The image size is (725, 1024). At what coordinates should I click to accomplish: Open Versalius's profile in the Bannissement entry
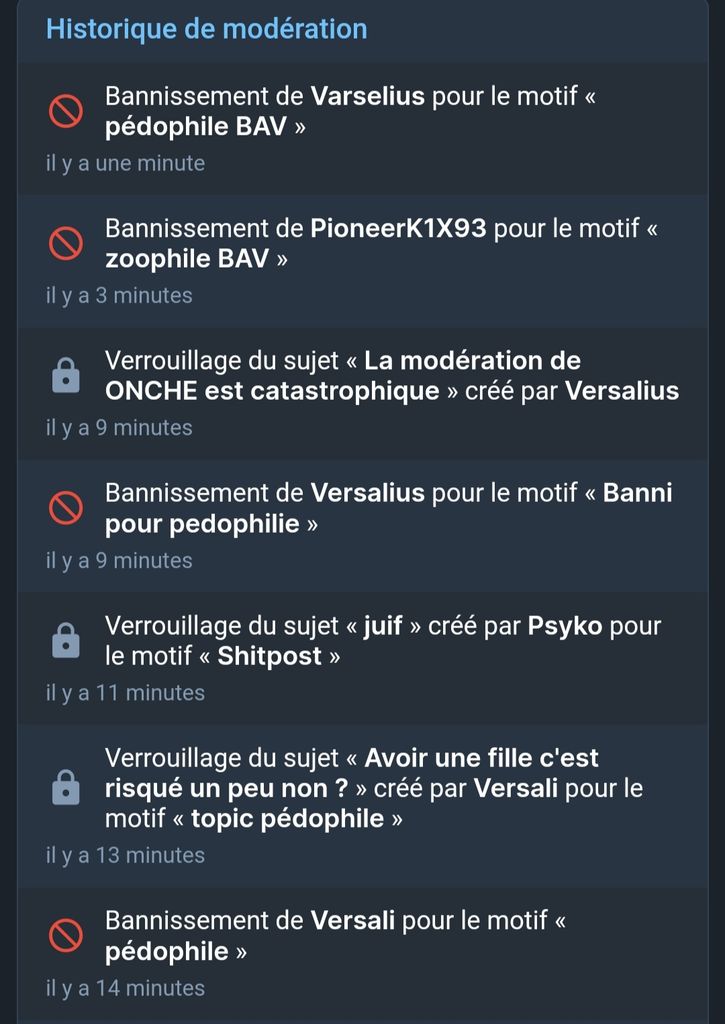point(367,492)
